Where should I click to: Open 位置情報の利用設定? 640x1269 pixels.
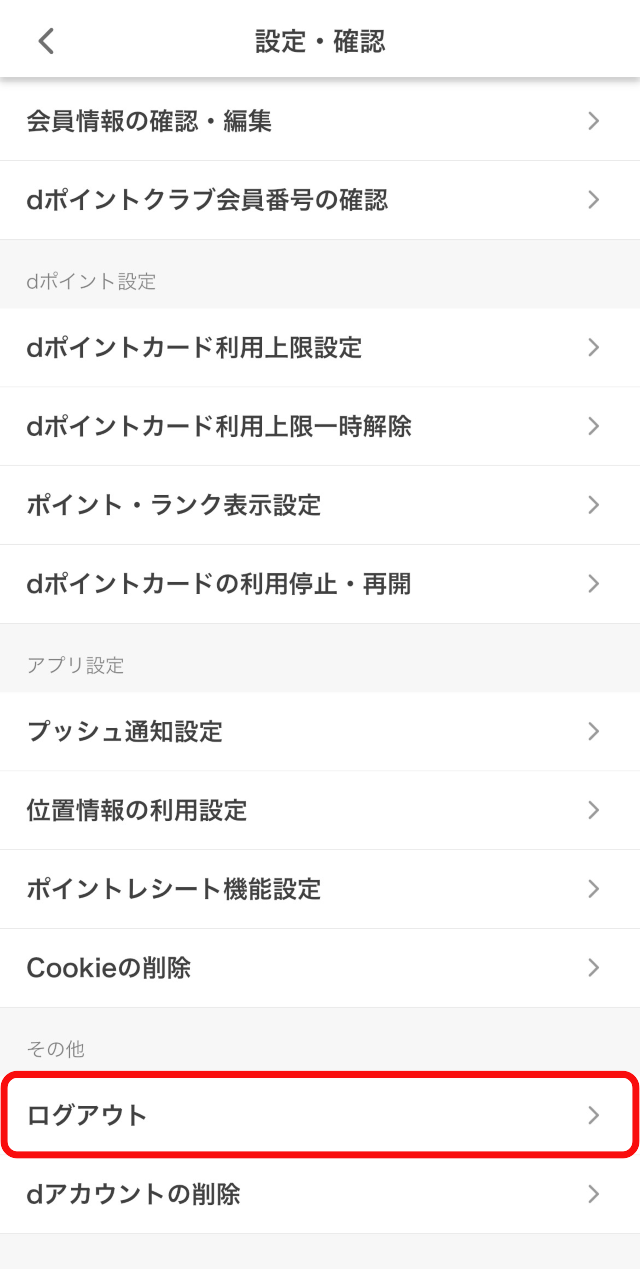tap(320, 810)
